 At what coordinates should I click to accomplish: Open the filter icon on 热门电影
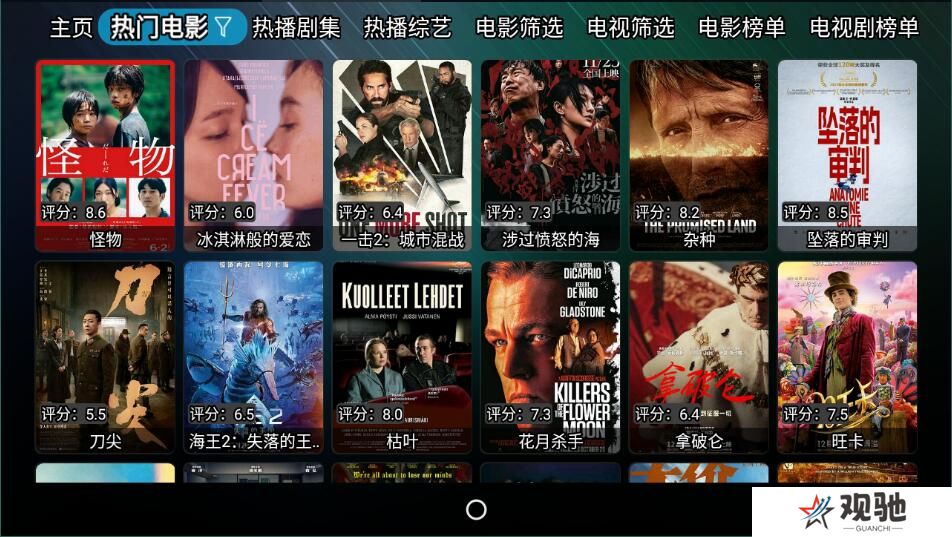225,28
